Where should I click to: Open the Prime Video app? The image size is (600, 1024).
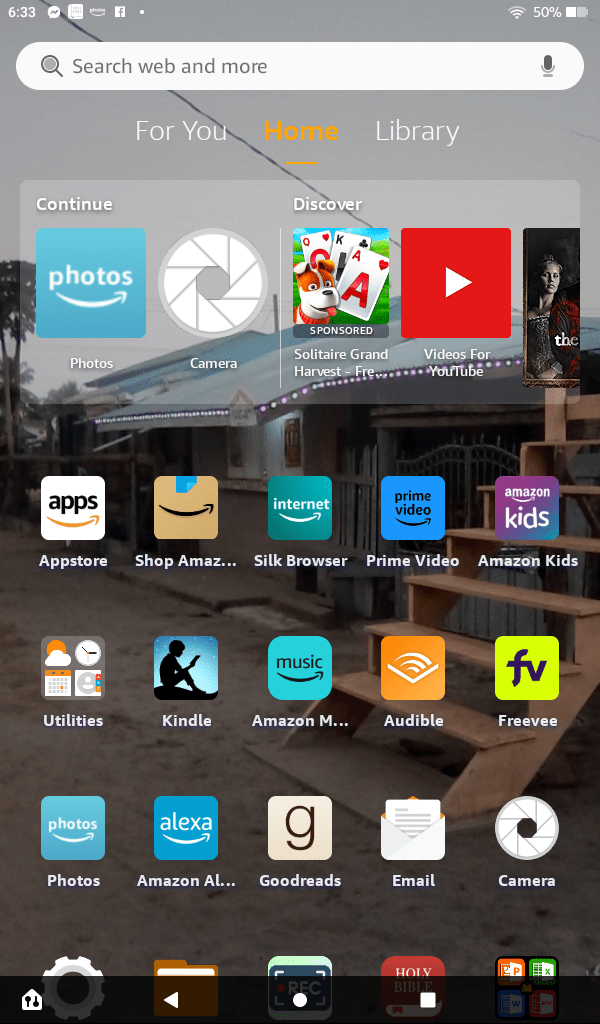pyautogui.click(x=413, y=508)
